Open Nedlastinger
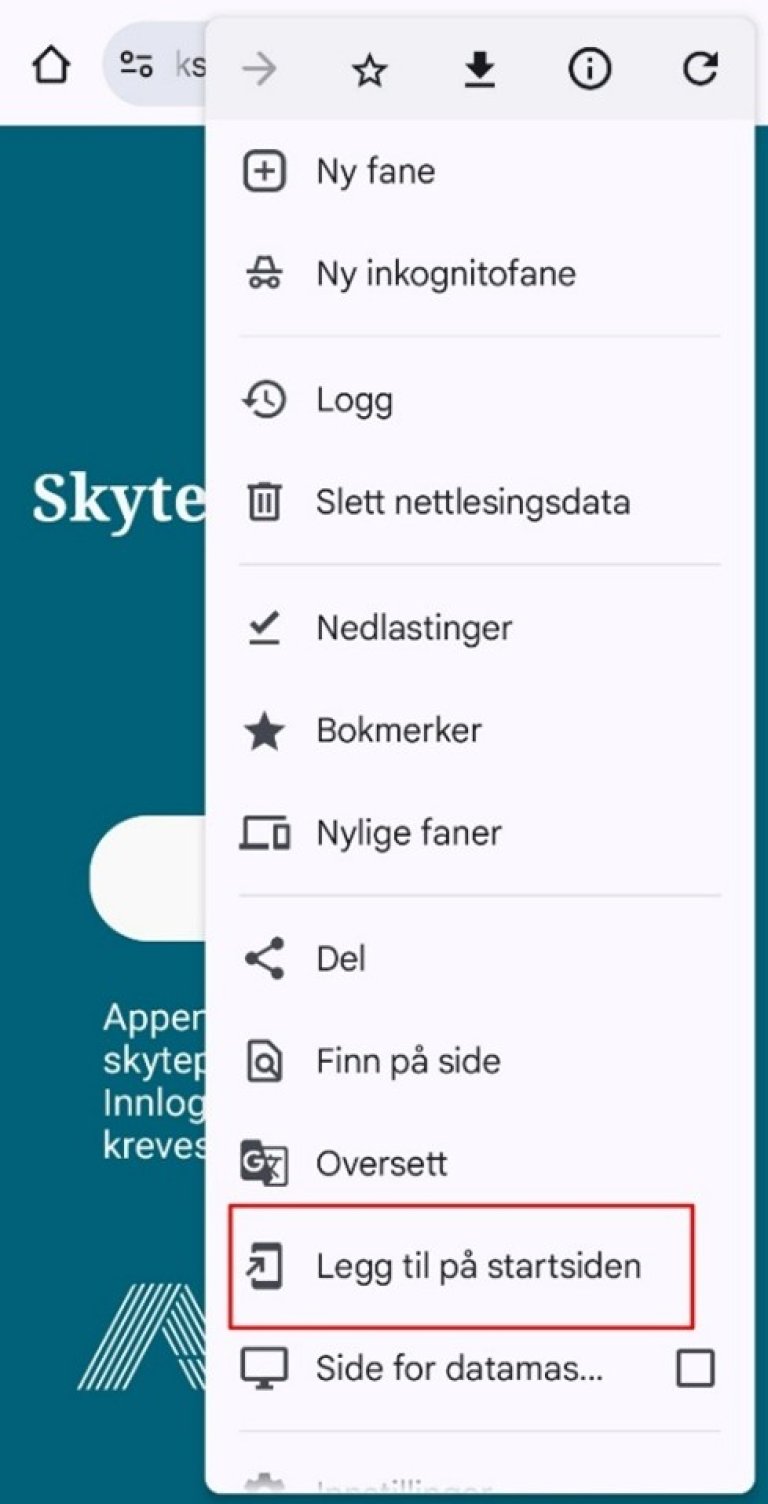This screenshot has height=1504, width=768. pyautogui.click(x=414, y=628)
